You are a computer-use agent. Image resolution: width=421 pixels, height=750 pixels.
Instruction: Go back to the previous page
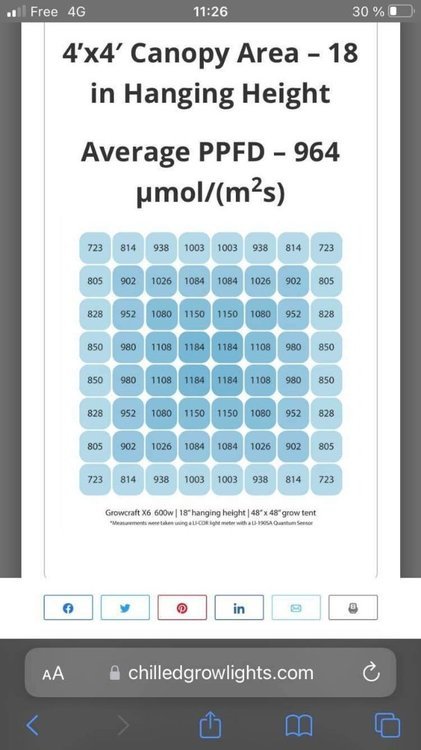(33, 725)
